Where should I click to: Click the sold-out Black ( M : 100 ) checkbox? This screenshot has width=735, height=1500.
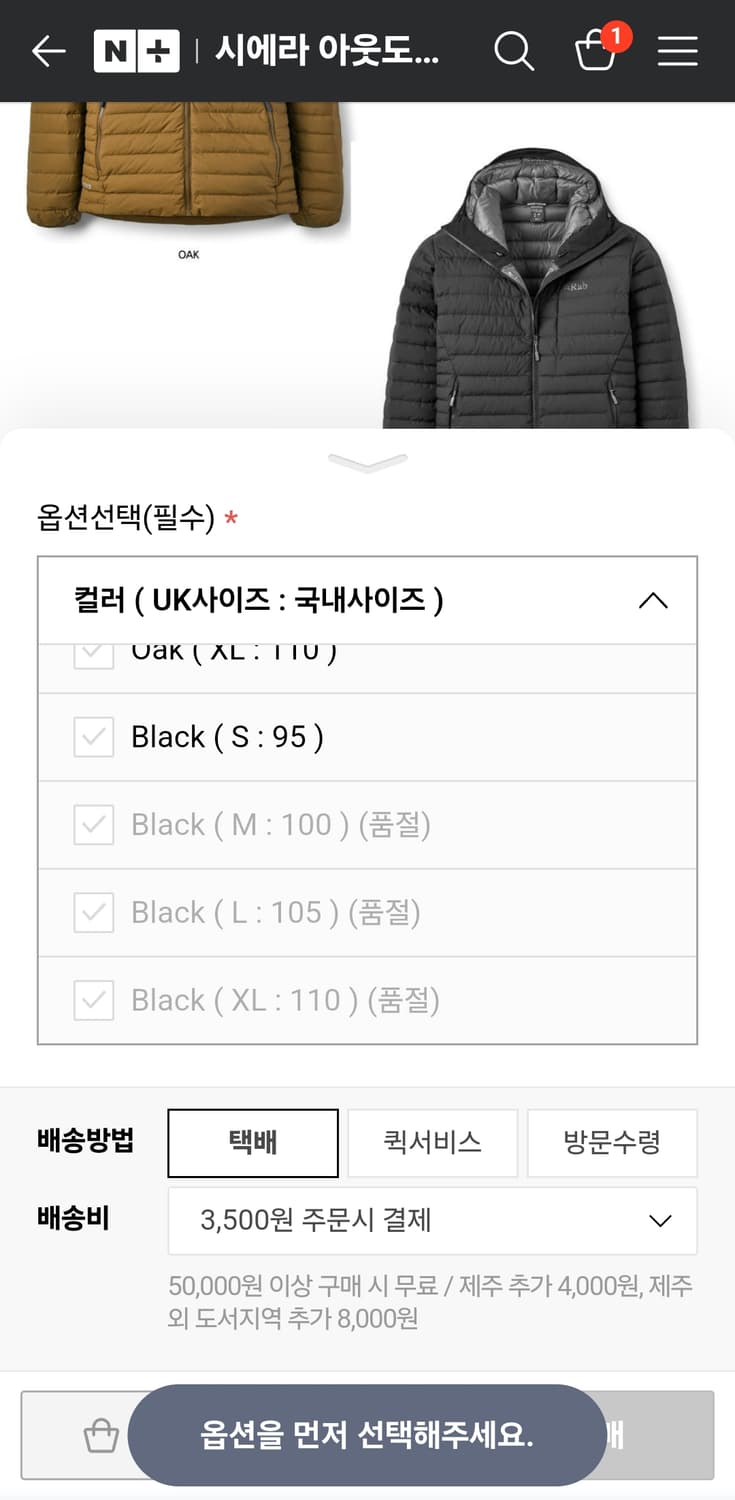92,825
